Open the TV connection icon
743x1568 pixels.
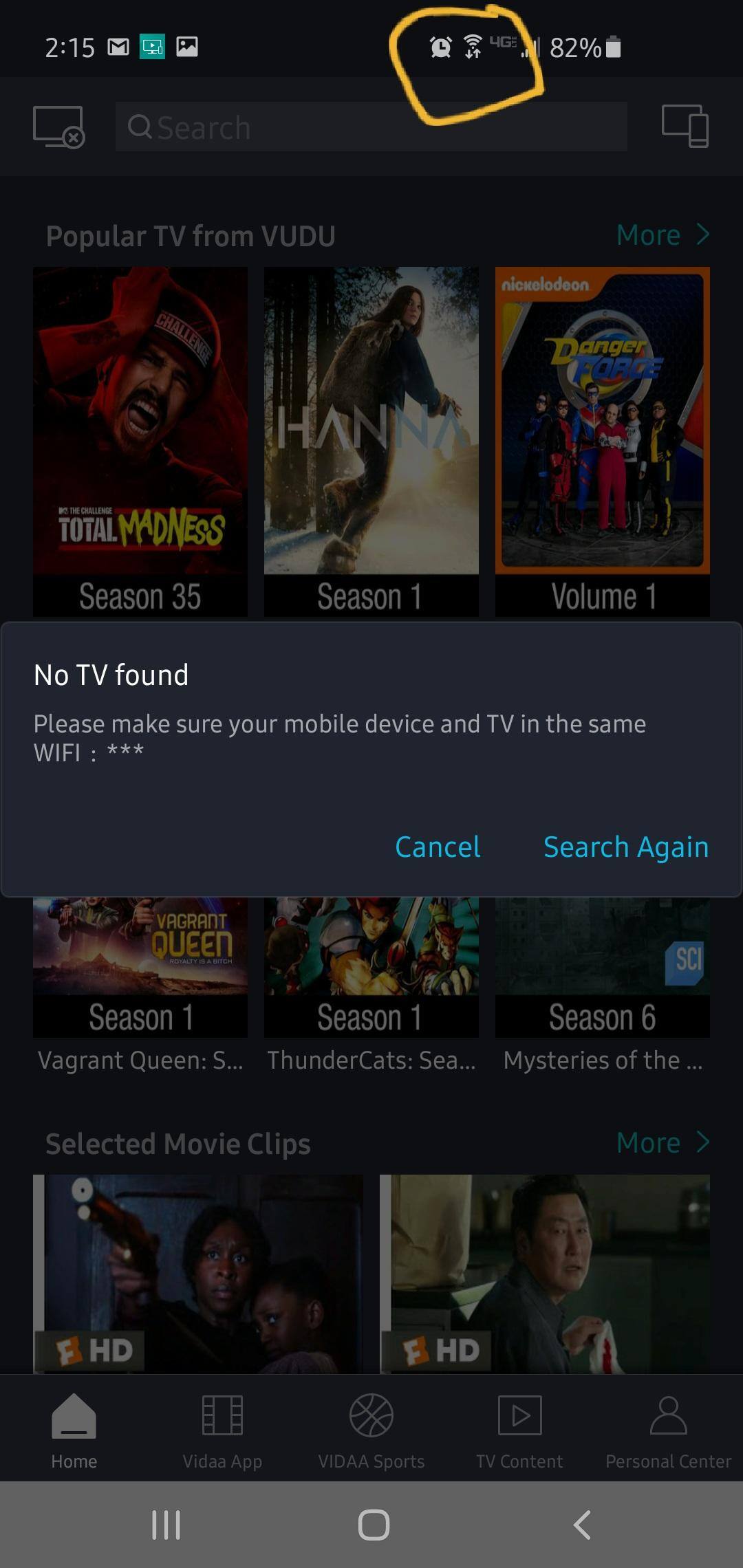58,127
